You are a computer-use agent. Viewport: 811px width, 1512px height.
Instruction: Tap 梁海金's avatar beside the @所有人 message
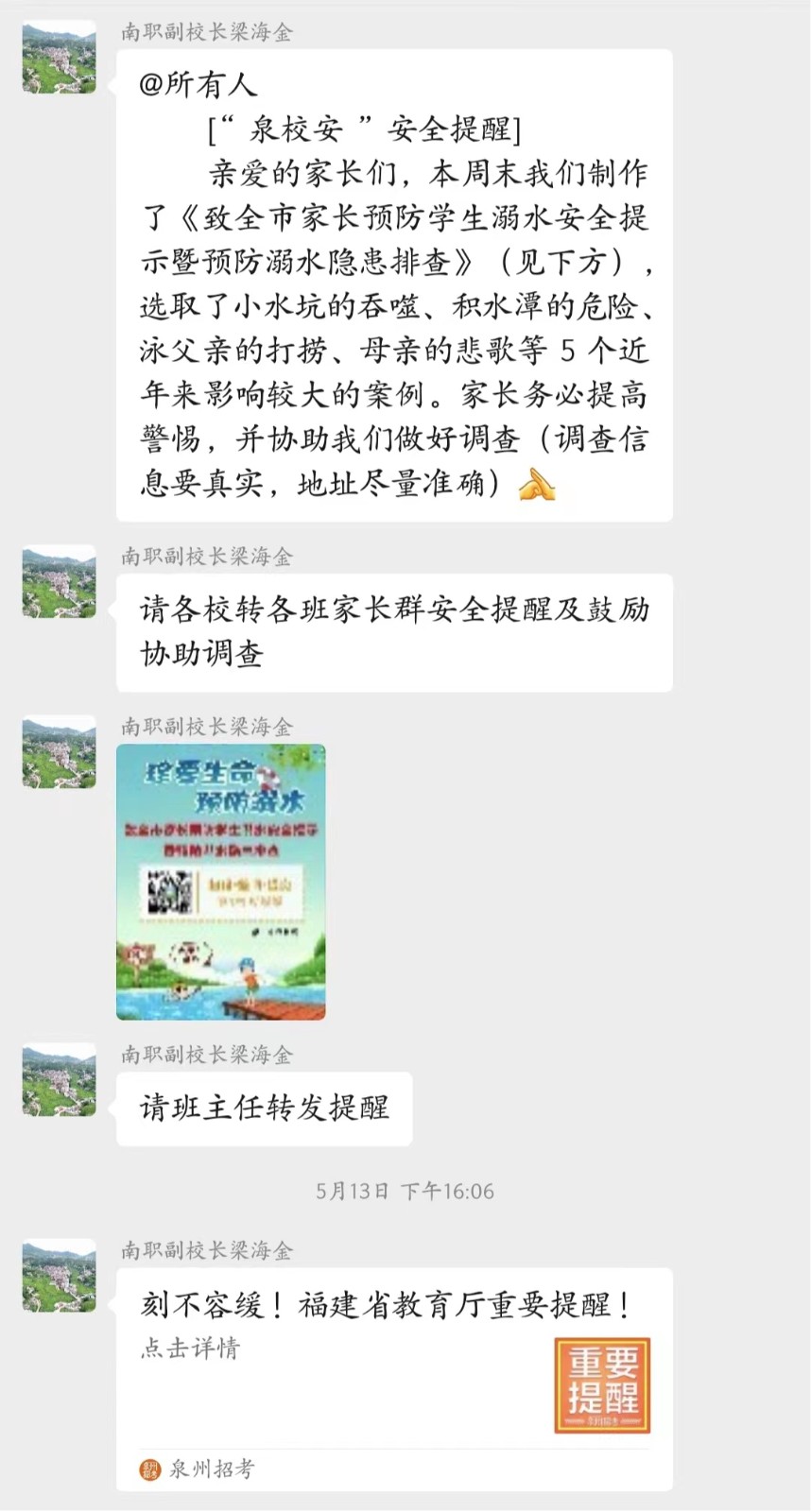59,59
